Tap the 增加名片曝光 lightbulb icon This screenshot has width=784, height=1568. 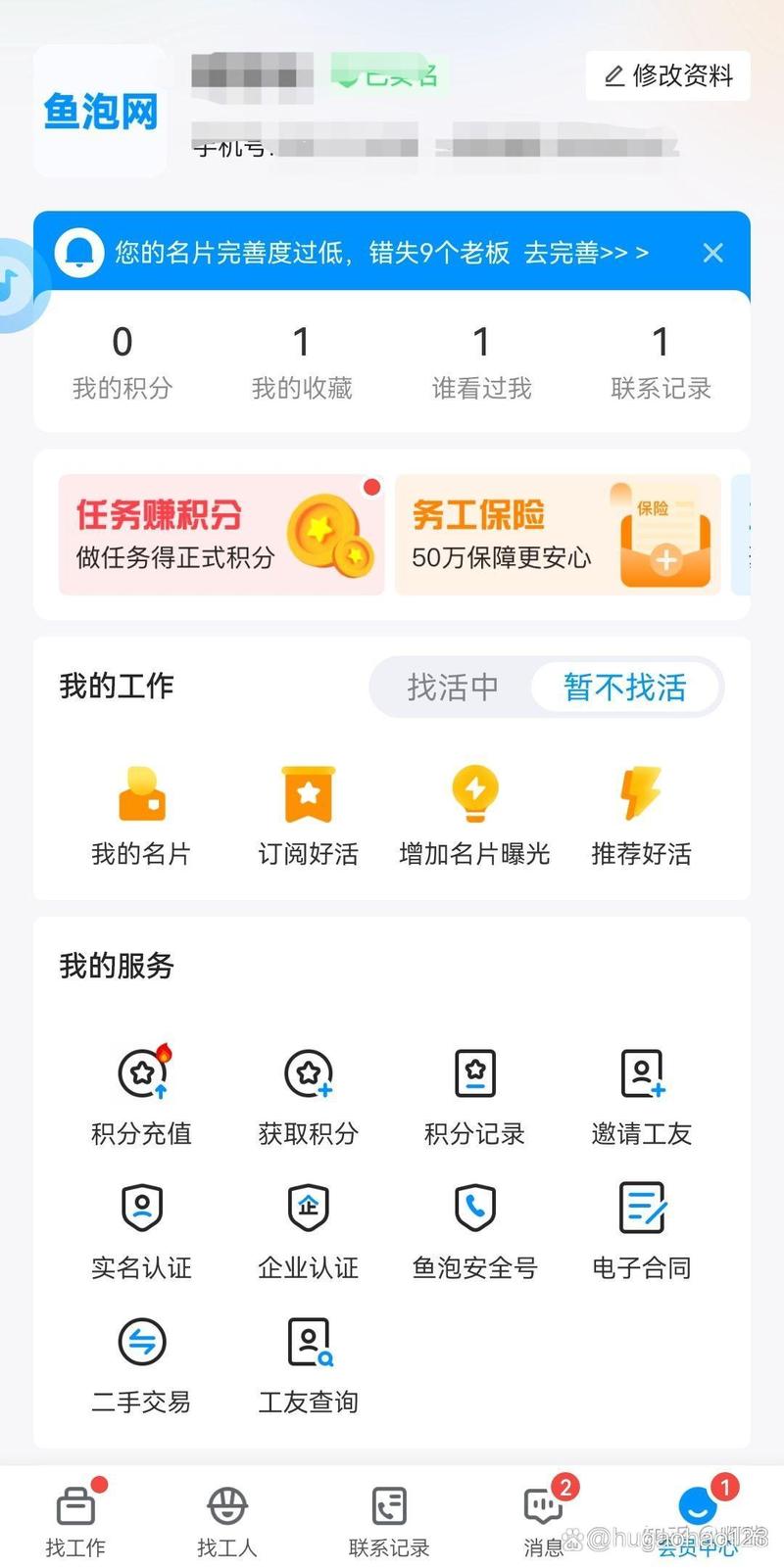click(474, 813)
